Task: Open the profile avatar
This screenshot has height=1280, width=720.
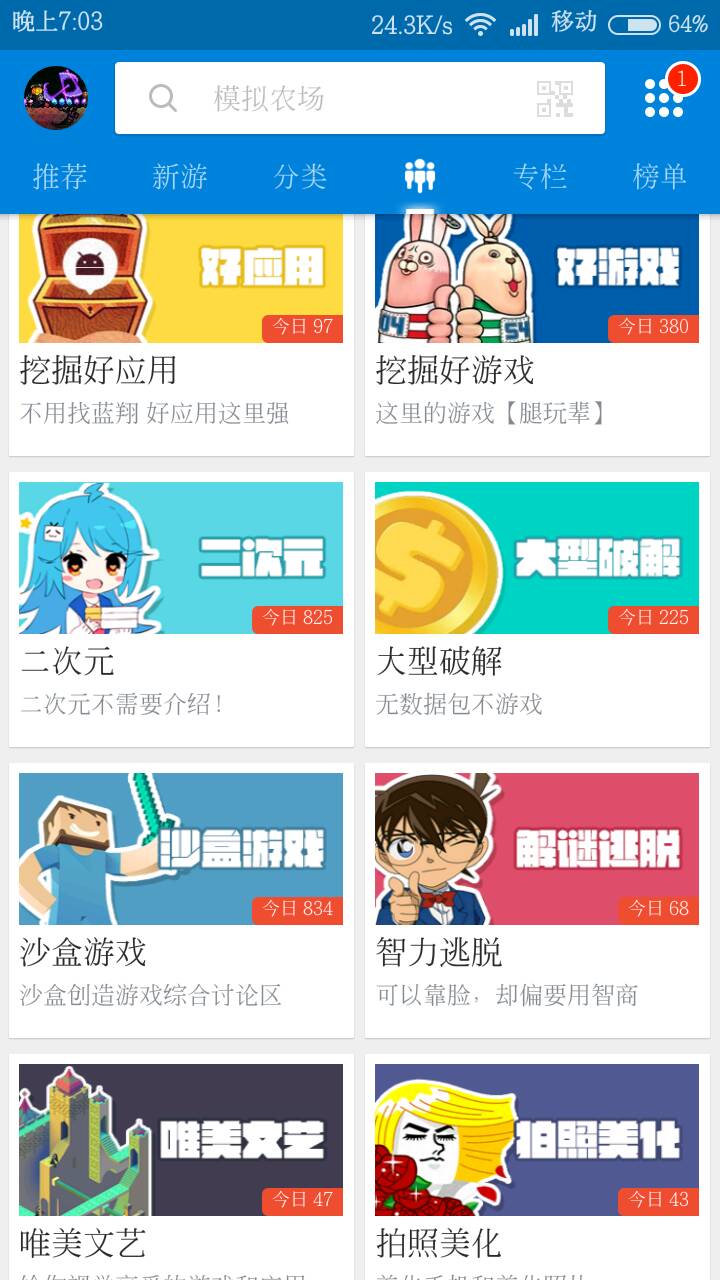Action: coord(56,98)
